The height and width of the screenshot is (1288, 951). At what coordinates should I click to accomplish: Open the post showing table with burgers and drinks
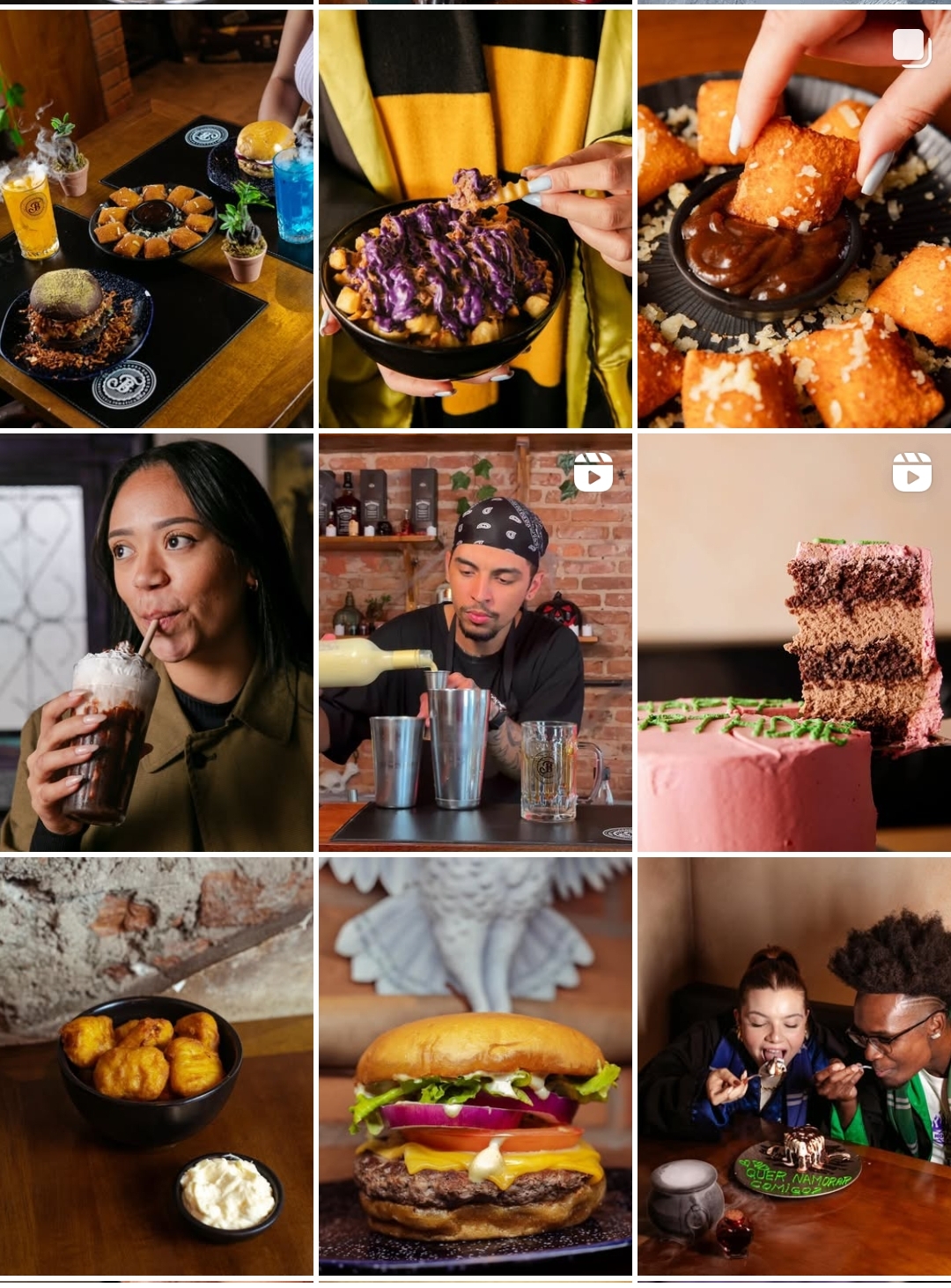[156, 218]
